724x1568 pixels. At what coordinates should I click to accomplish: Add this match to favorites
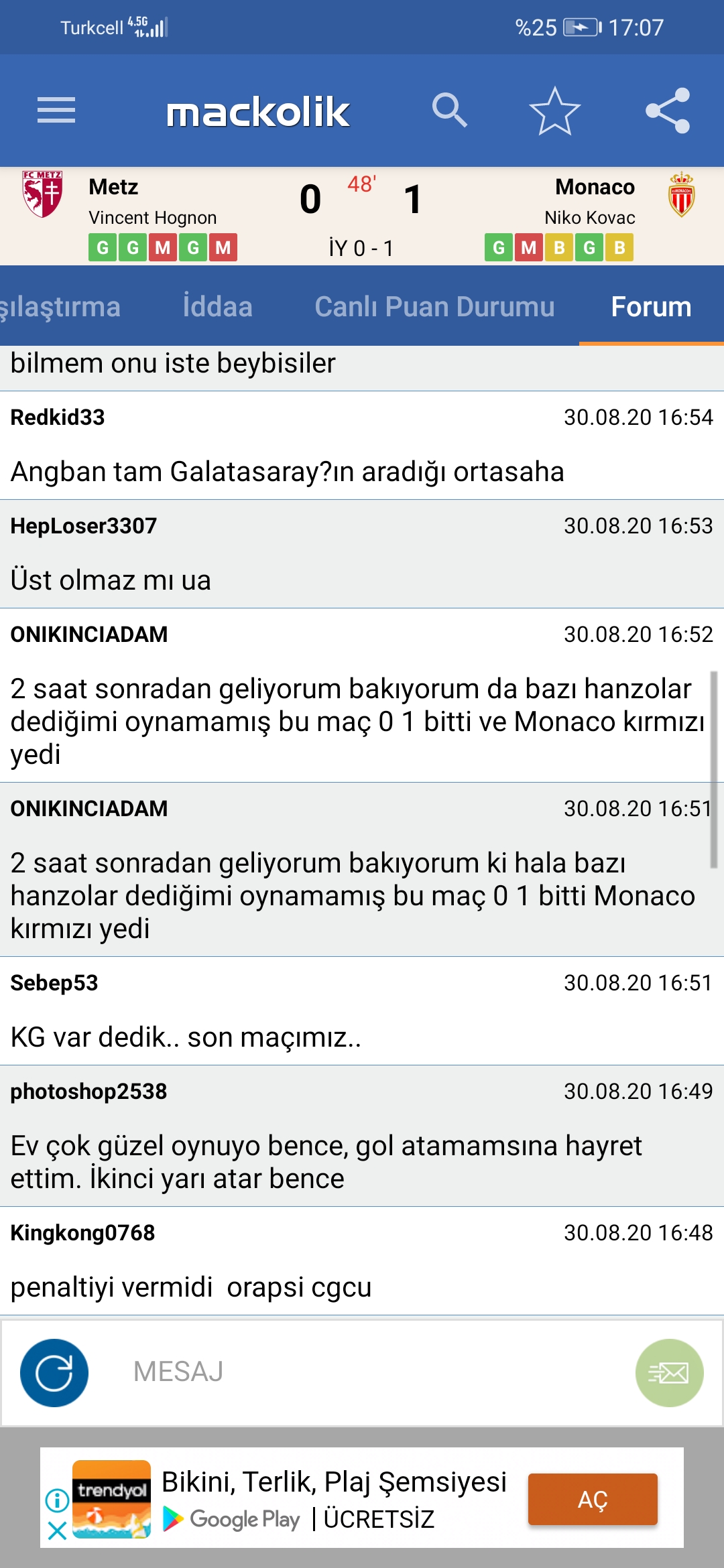tap(555, 111)
